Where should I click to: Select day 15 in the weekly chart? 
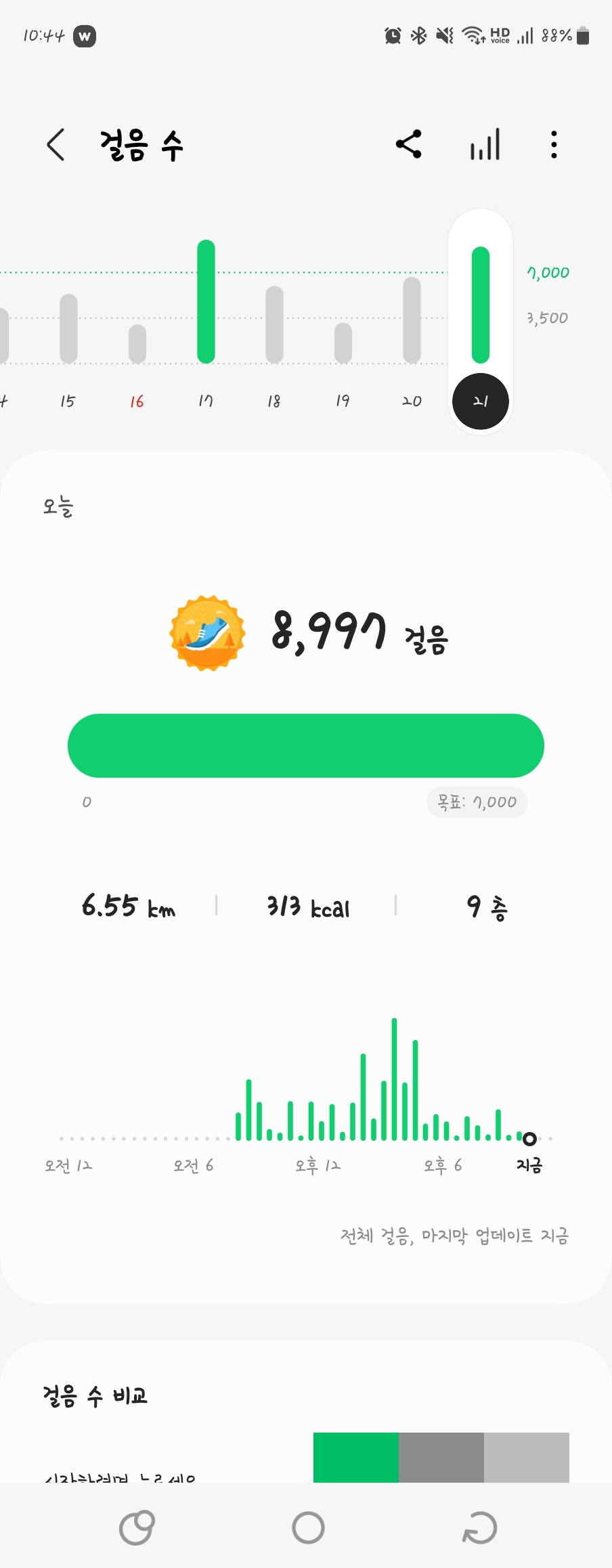tap(68, 401)
